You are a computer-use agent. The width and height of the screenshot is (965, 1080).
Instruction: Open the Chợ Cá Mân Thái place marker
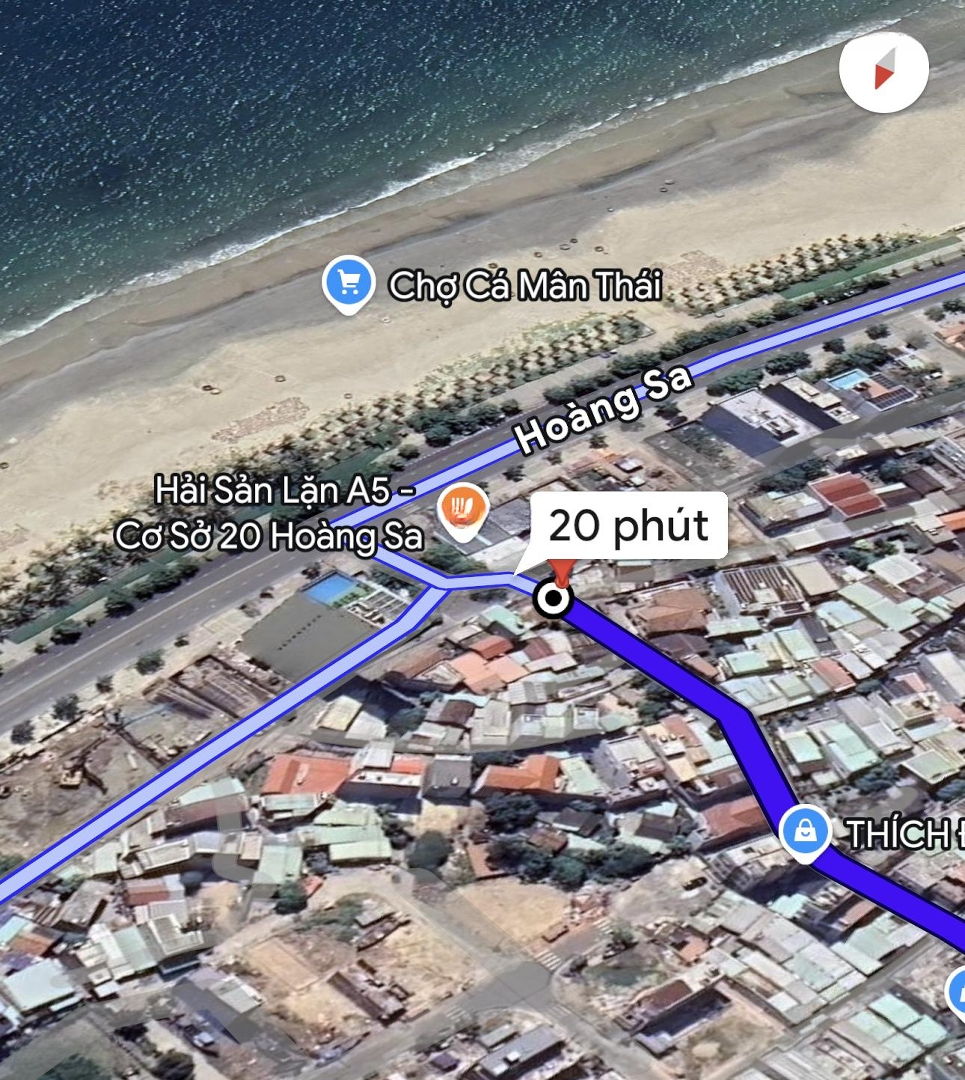(x=348, y=284)
